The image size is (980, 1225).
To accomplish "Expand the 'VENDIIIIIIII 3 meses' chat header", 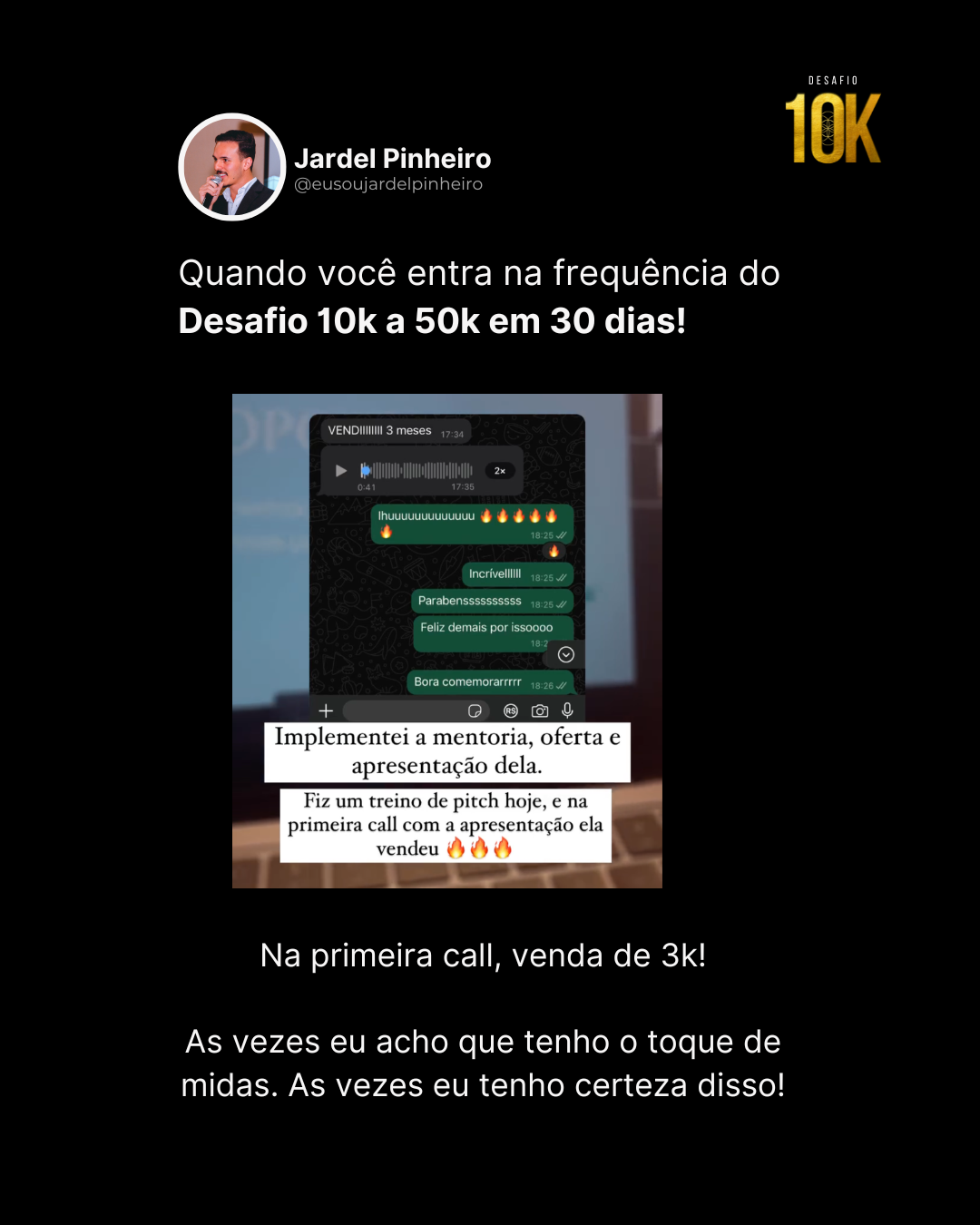I will pos(379,430).
